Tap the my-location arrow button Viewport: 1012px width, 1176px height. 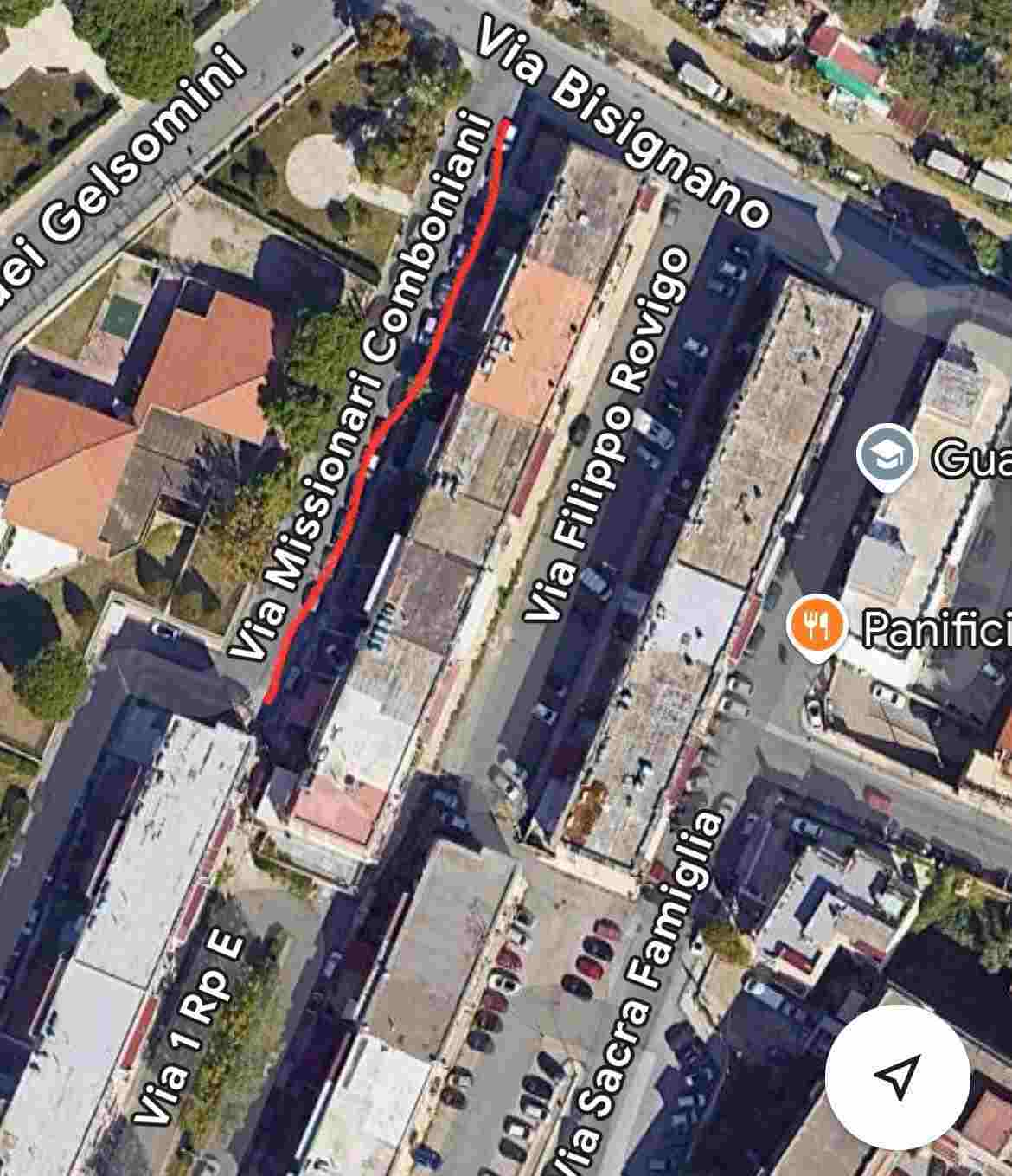tap(897, 1076)
